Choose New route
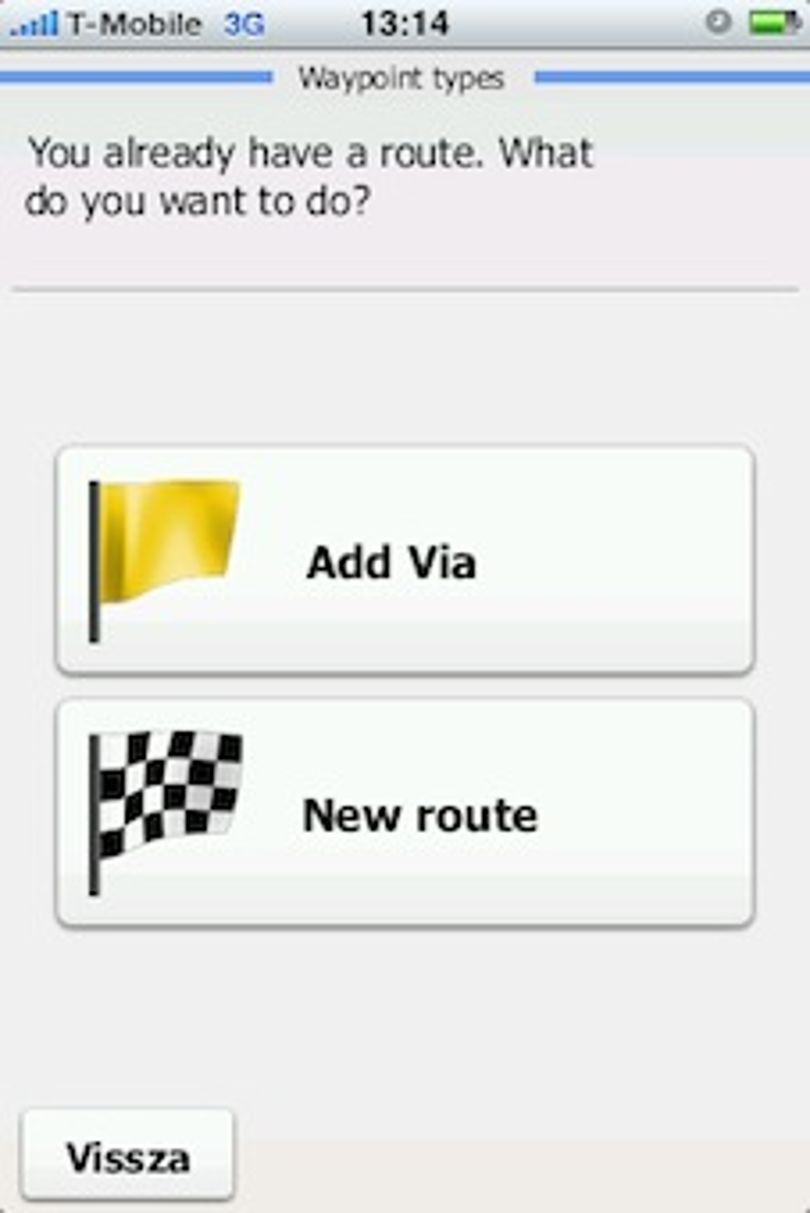Viewport: 810px width, 1213px height. coord(405,814)
